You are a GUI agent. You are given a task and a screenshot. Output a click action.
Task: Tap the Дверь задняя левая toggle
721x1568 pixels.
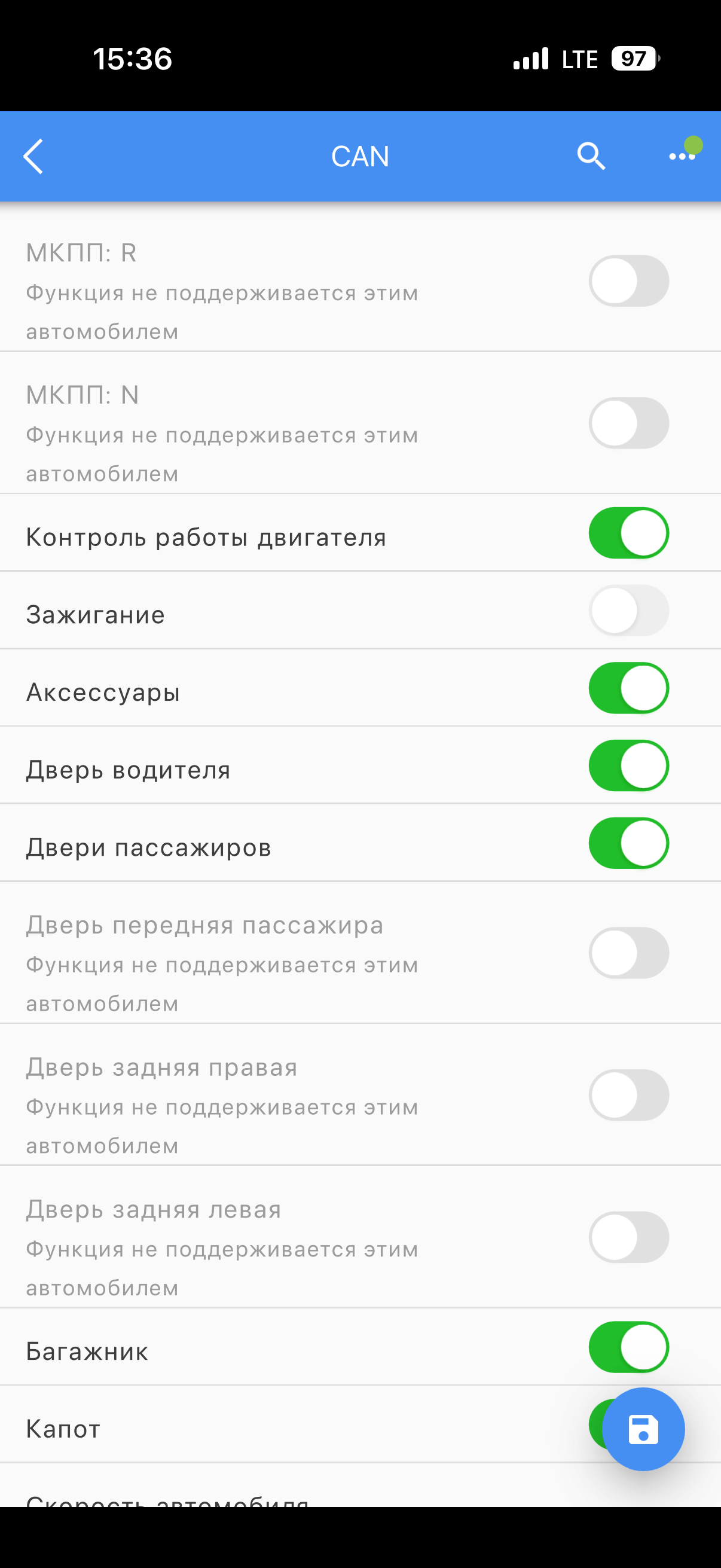point(628,1237)
